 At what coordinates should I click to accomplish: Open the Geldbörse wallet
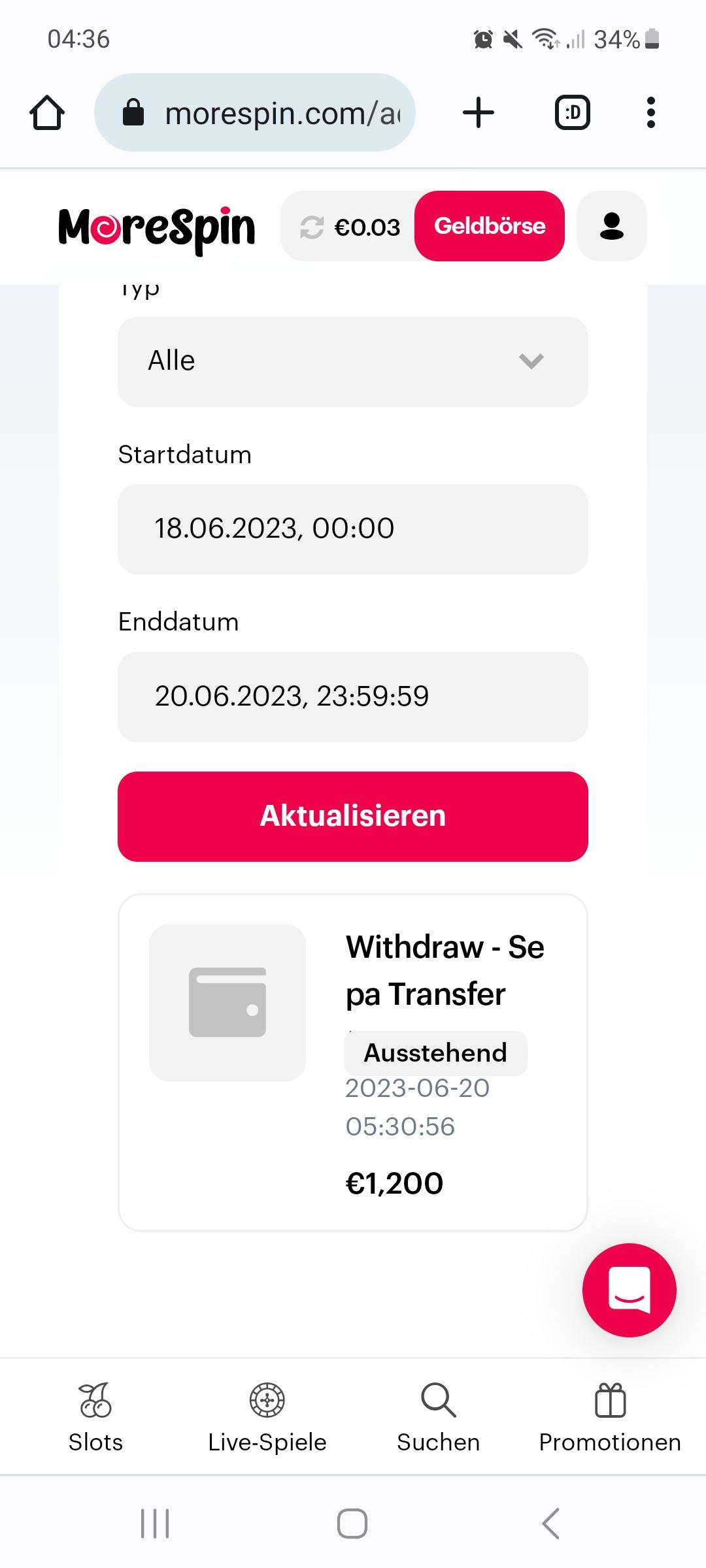490,226
